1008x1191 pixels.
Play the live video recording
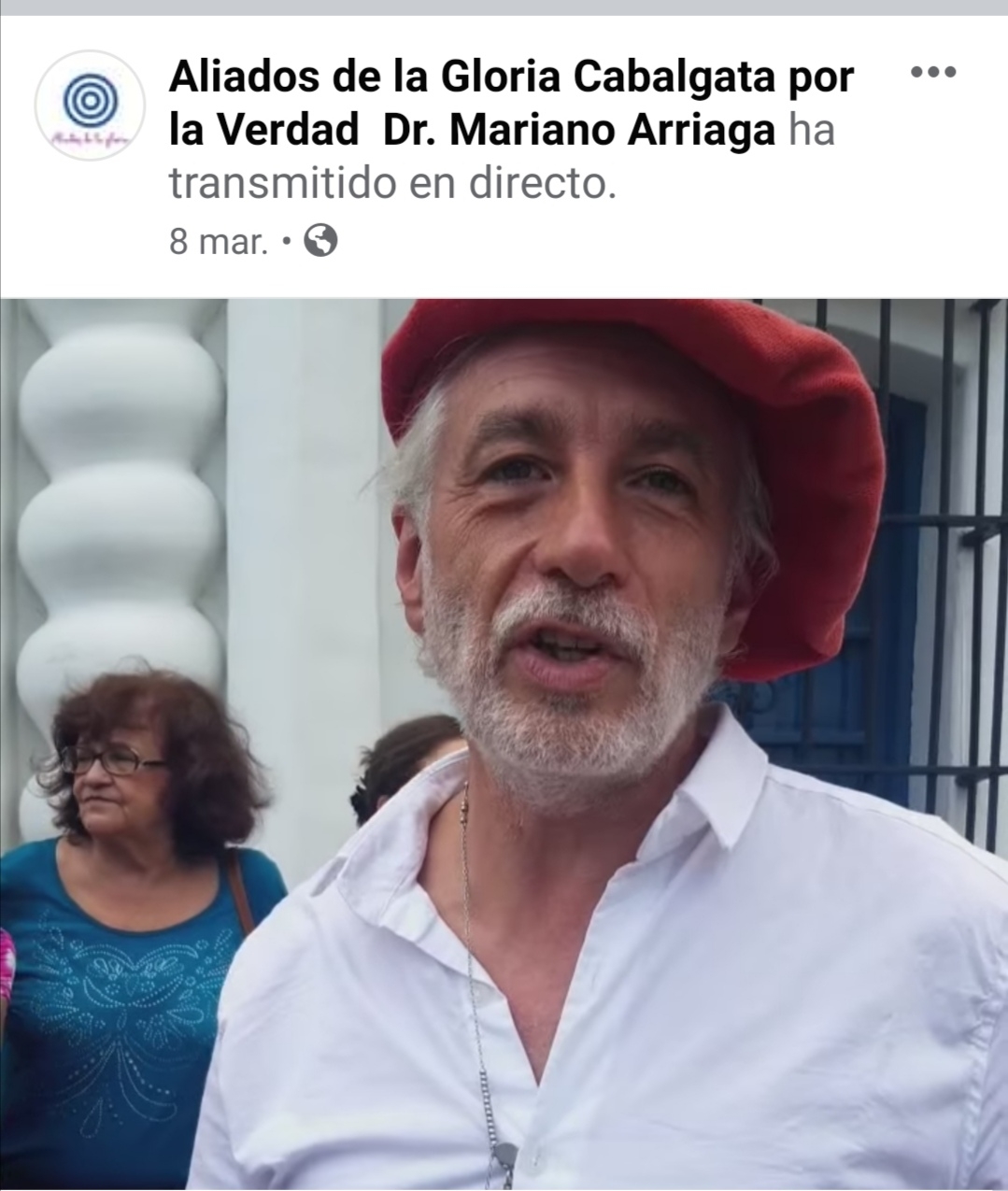click(x=504, y=743)
